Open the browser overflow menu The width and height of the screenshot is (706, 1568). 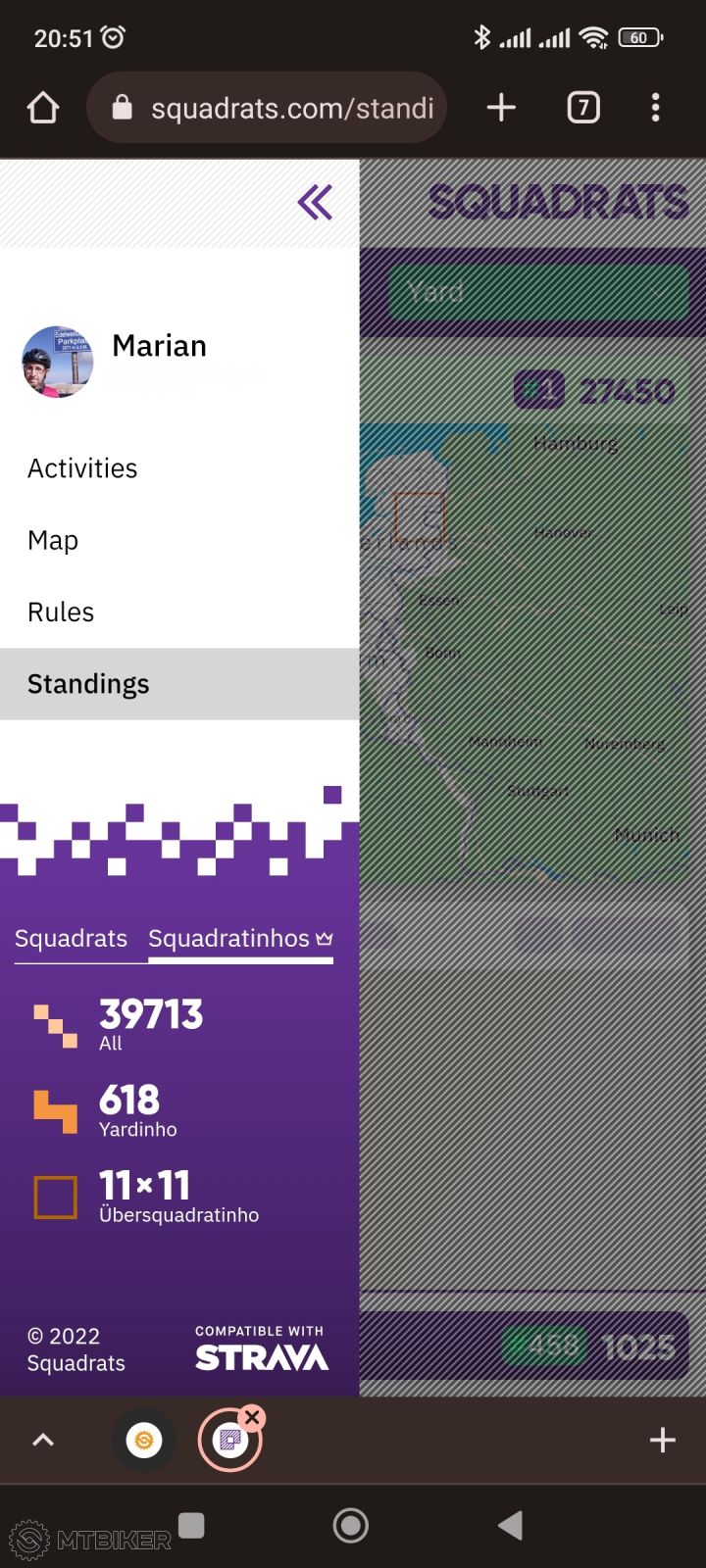click(655, 108)
